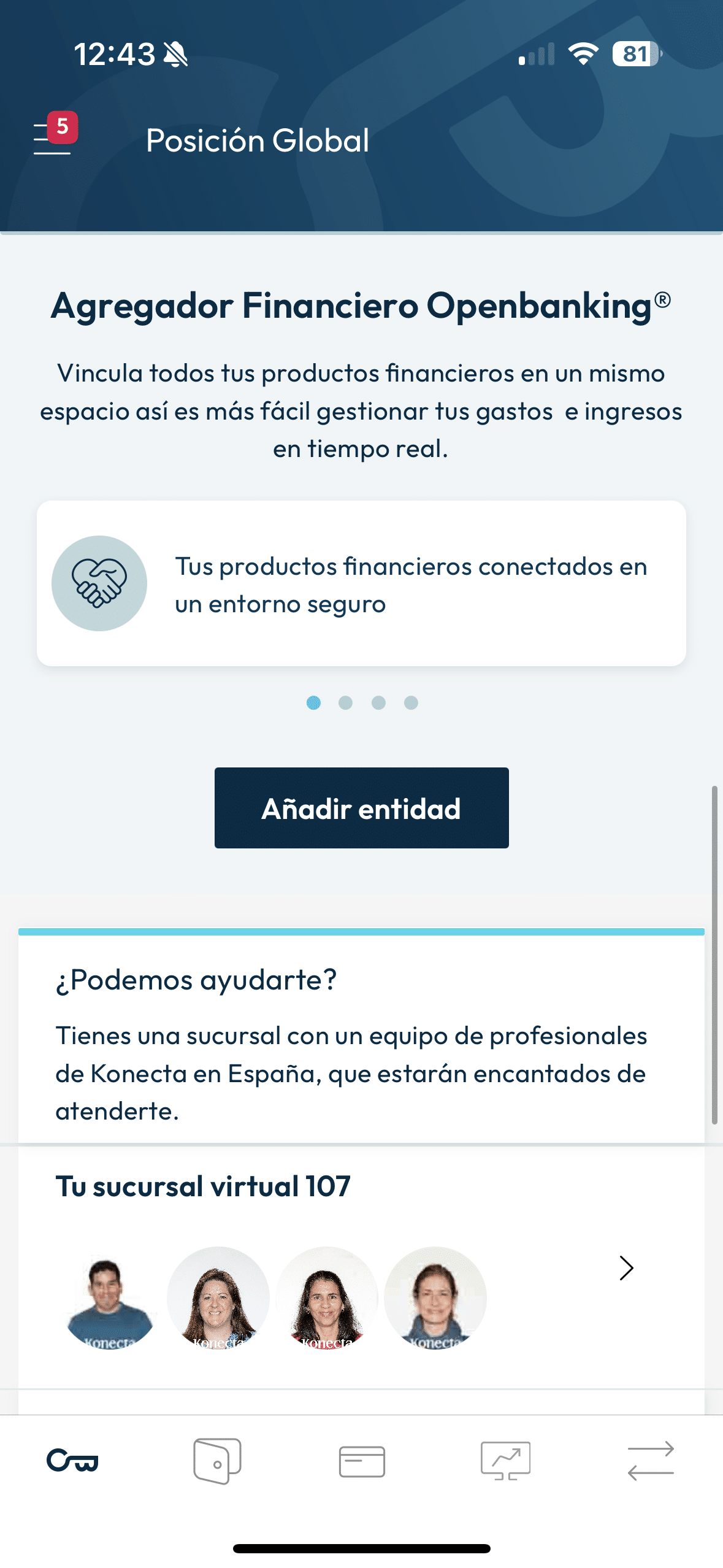
Task: Select the third carousel pagination dot
Action: [378, 704]
